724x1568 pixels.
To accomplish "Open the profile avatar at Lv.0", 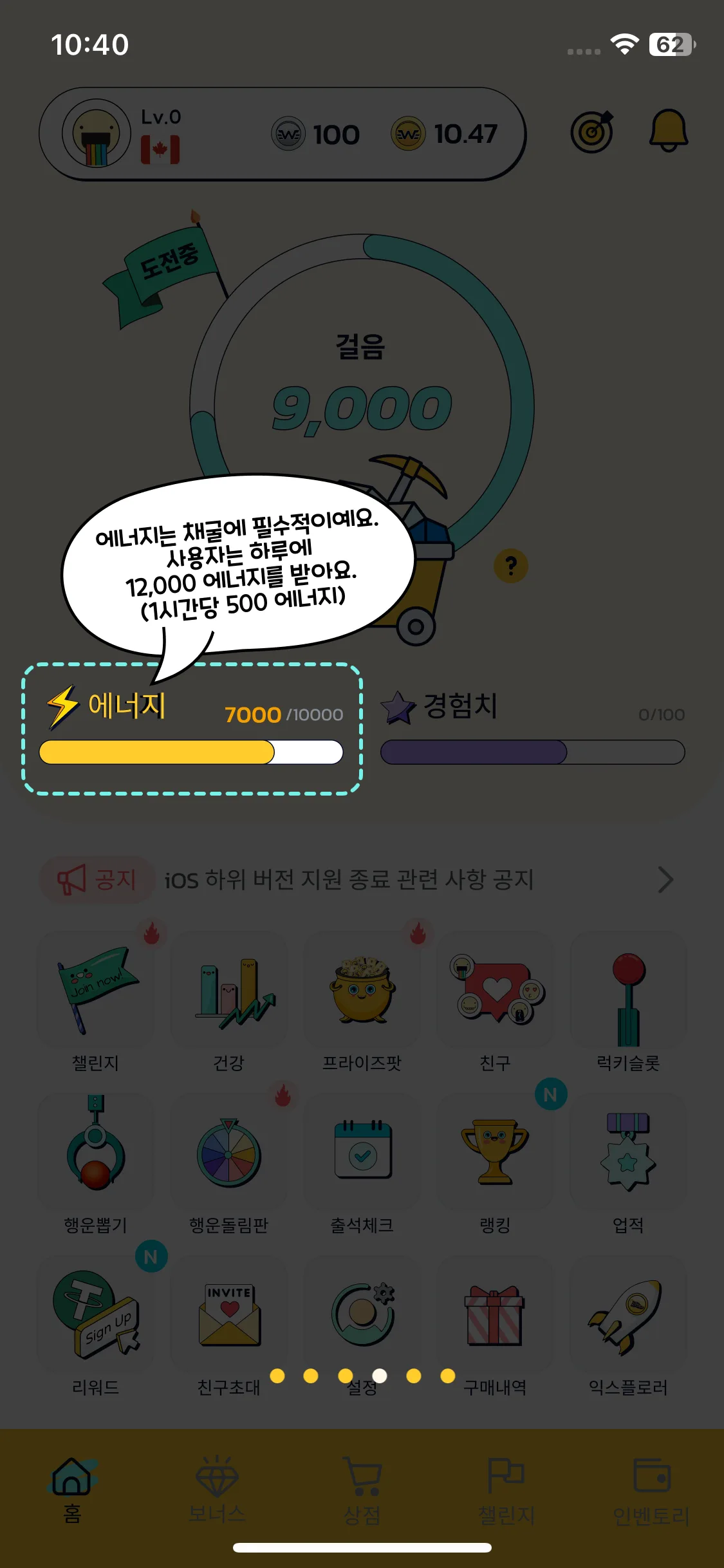I will click(x=97, y=134).
